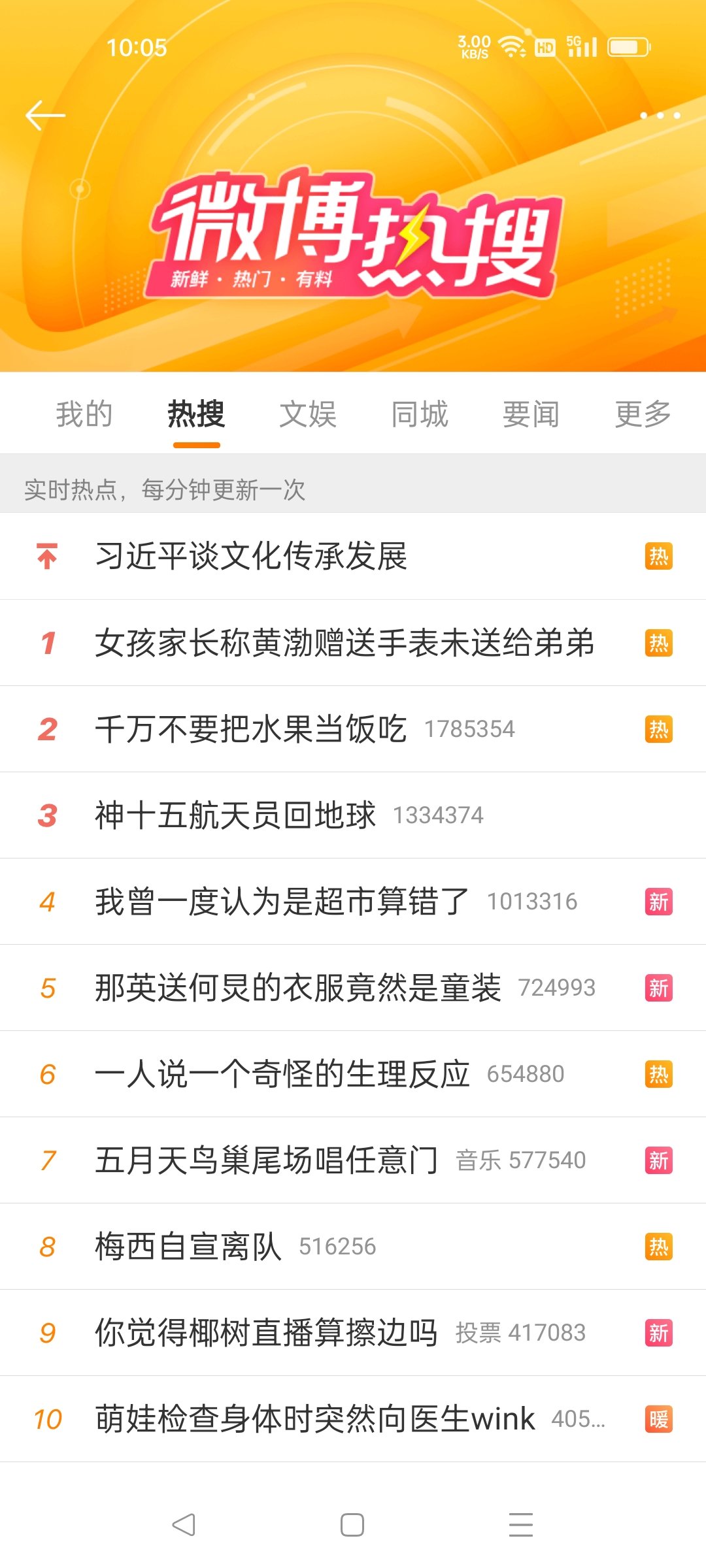Click the 微博热搜 banner logo

(x=353, y=235)
